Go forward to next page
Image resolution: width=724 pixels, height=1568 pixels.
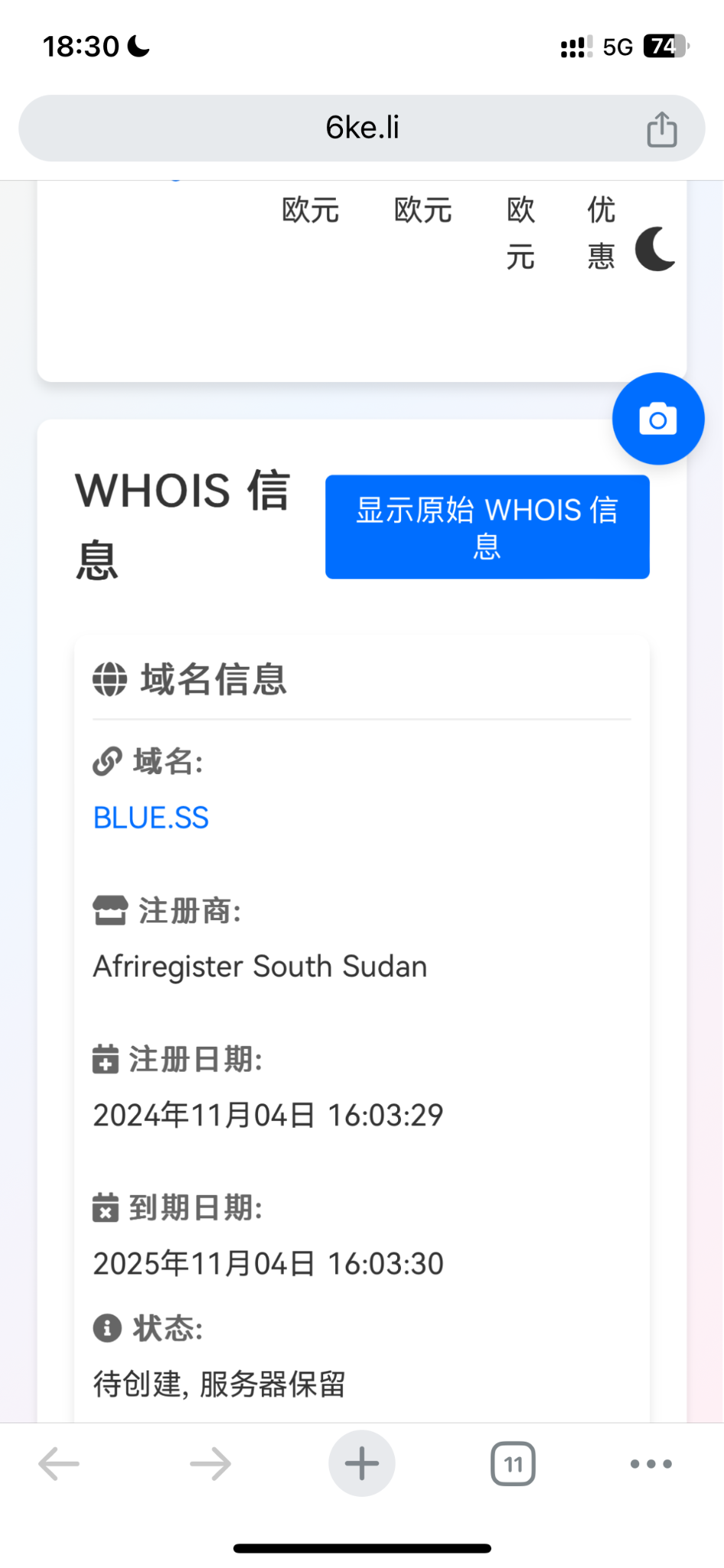coord(210,1463)
